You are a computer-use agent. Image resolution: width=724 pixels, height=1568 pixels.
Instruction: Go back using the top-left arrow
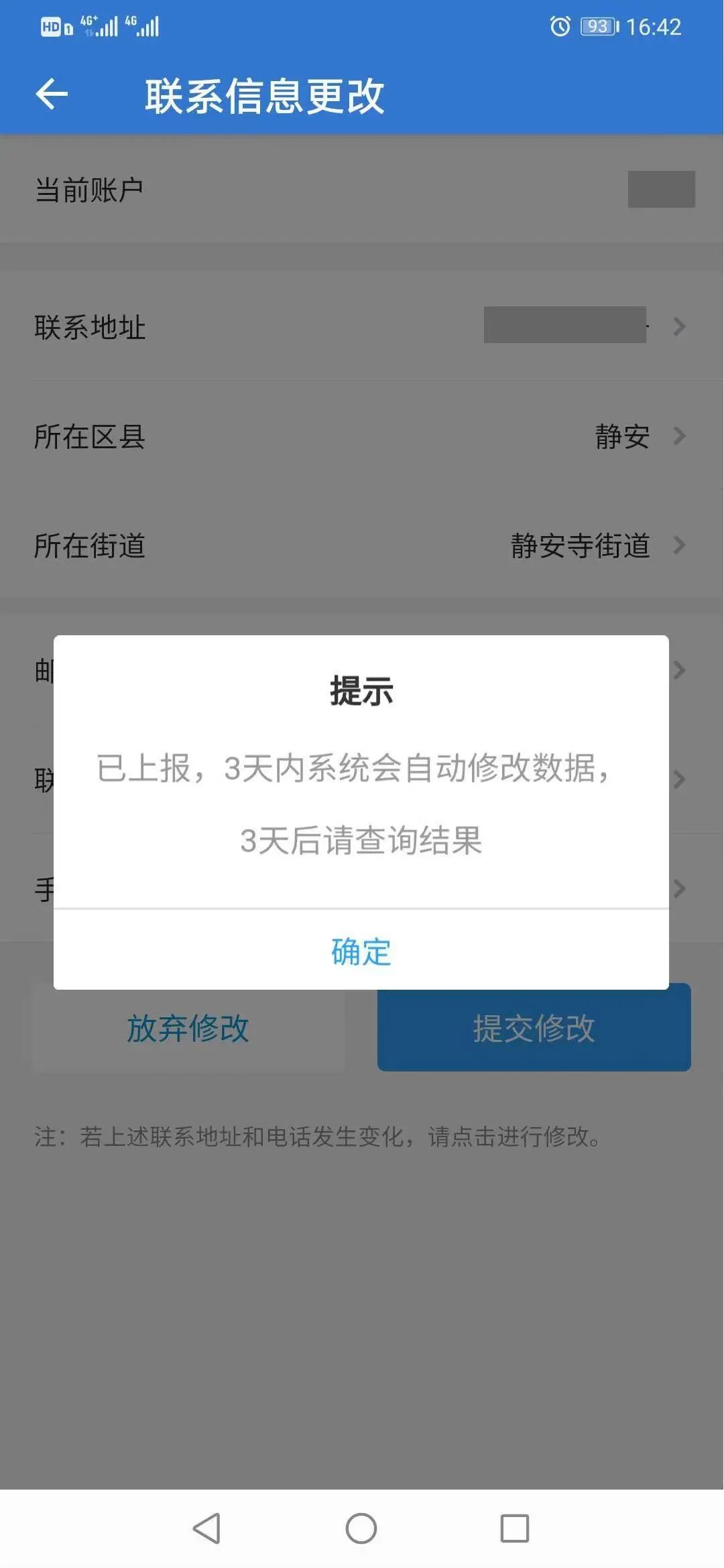52,94
